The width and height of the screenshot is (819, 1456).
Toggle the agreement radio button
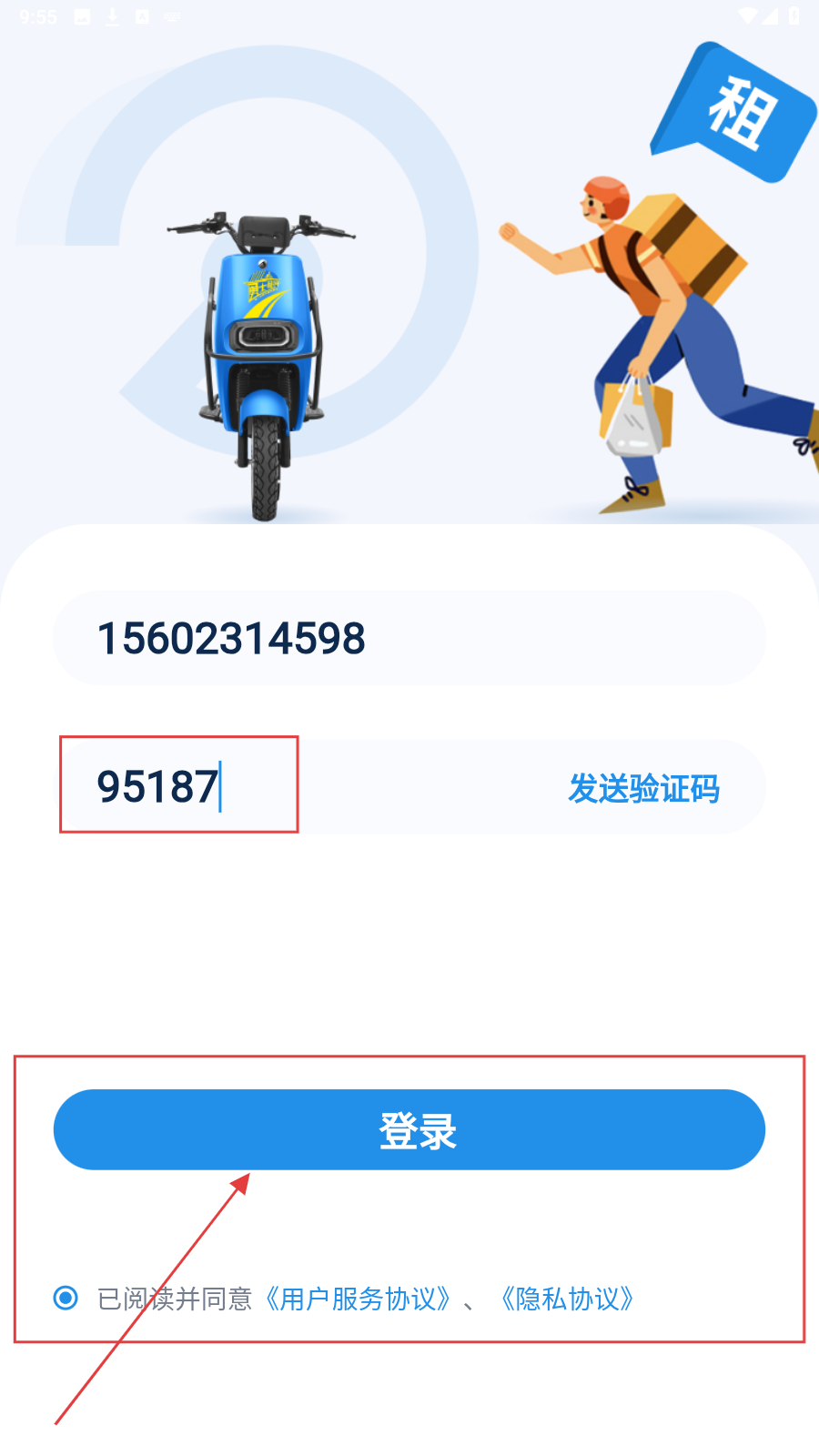(66, 1298)
